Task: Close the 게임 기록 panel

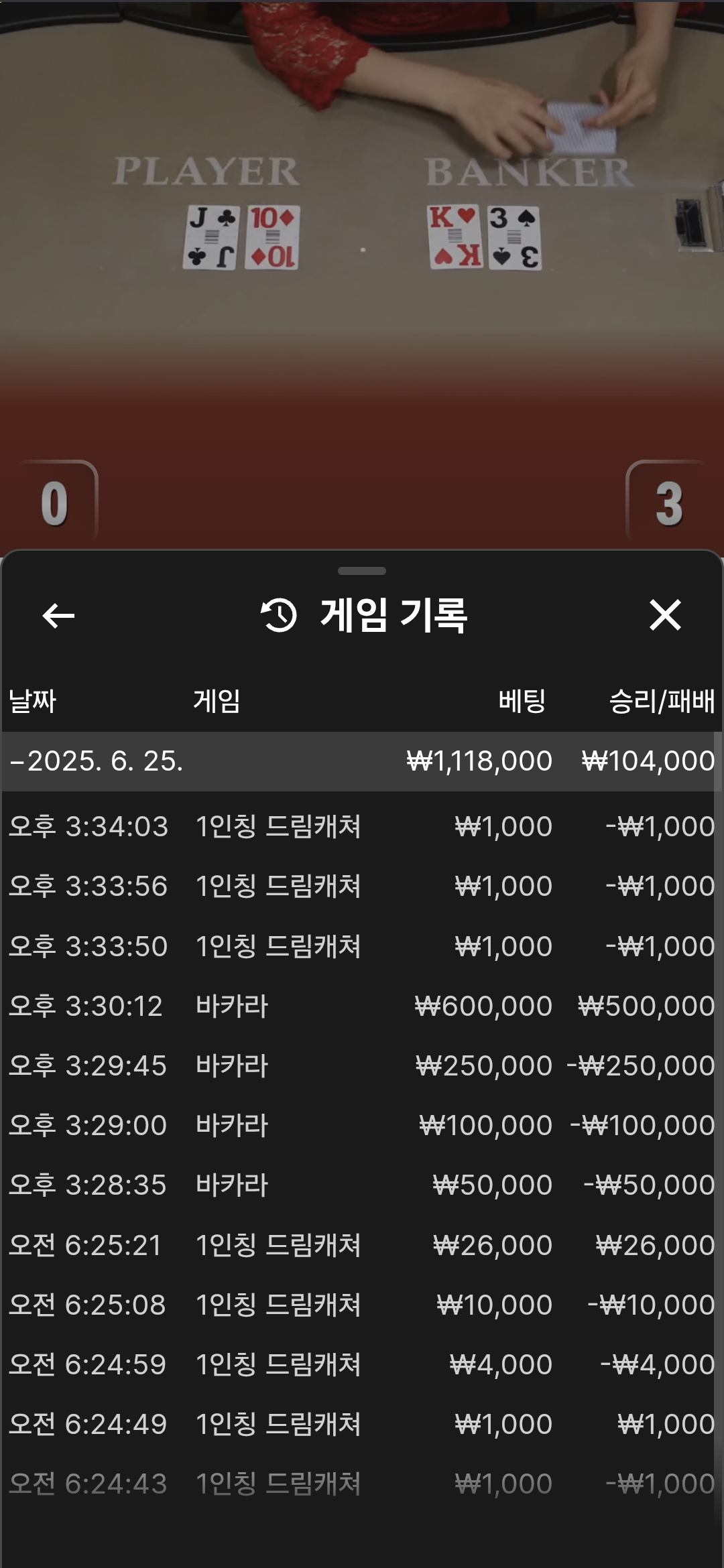Action: [x=665, y=615]
